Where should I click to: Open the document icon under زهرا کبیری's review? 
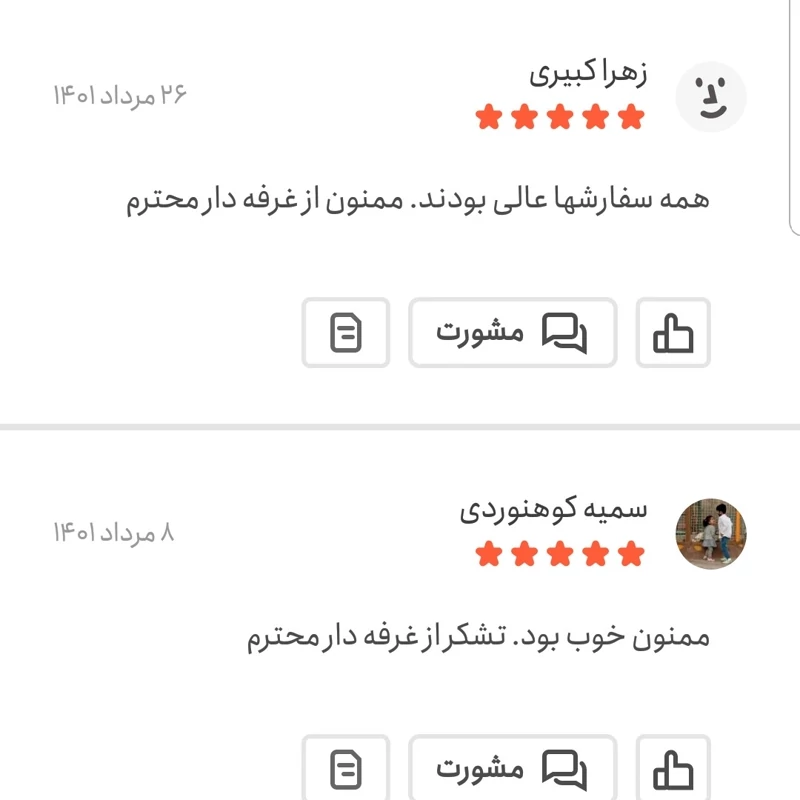(x=346, y=332)
